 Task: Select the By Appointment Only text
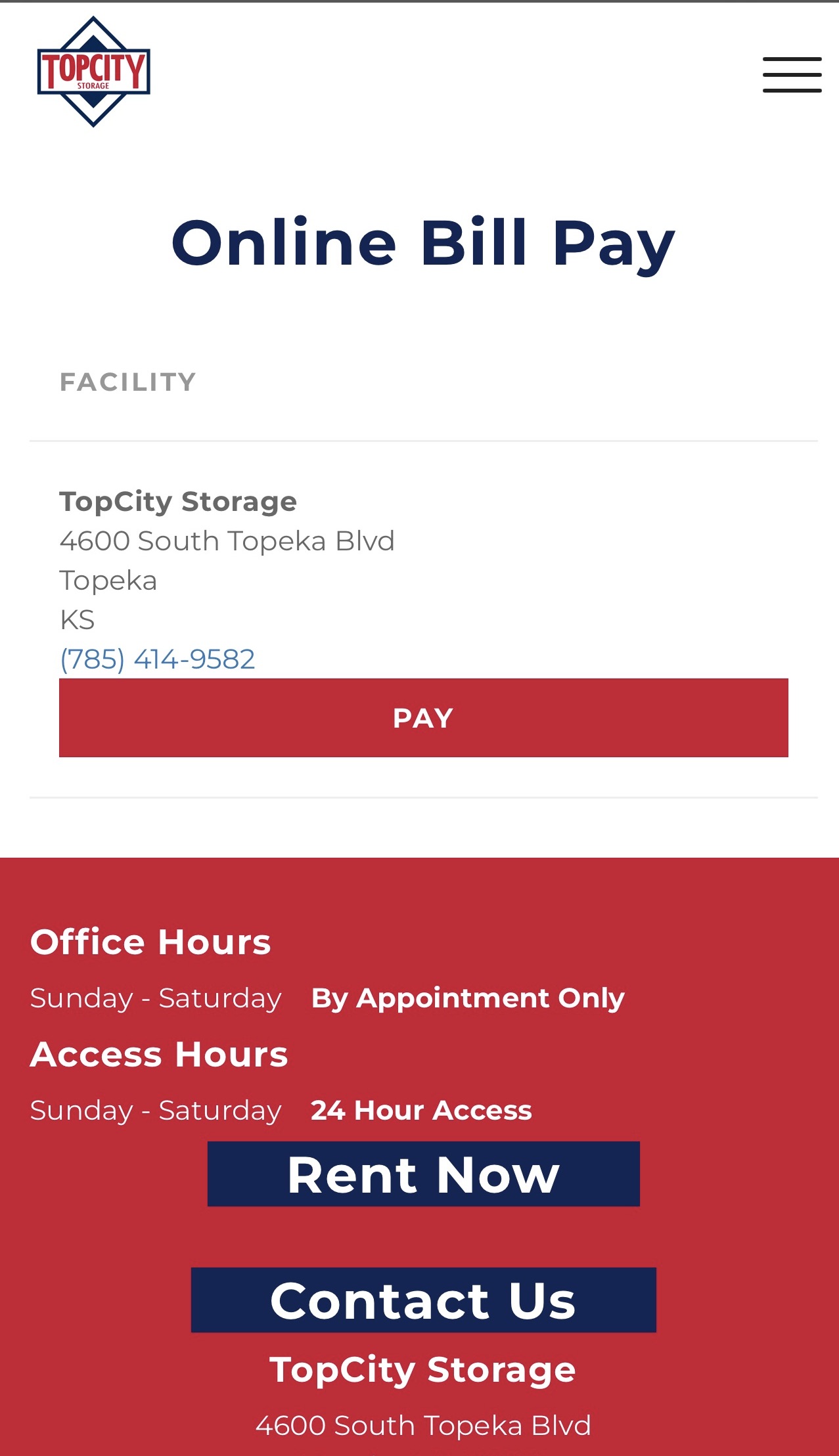[467, 998]
